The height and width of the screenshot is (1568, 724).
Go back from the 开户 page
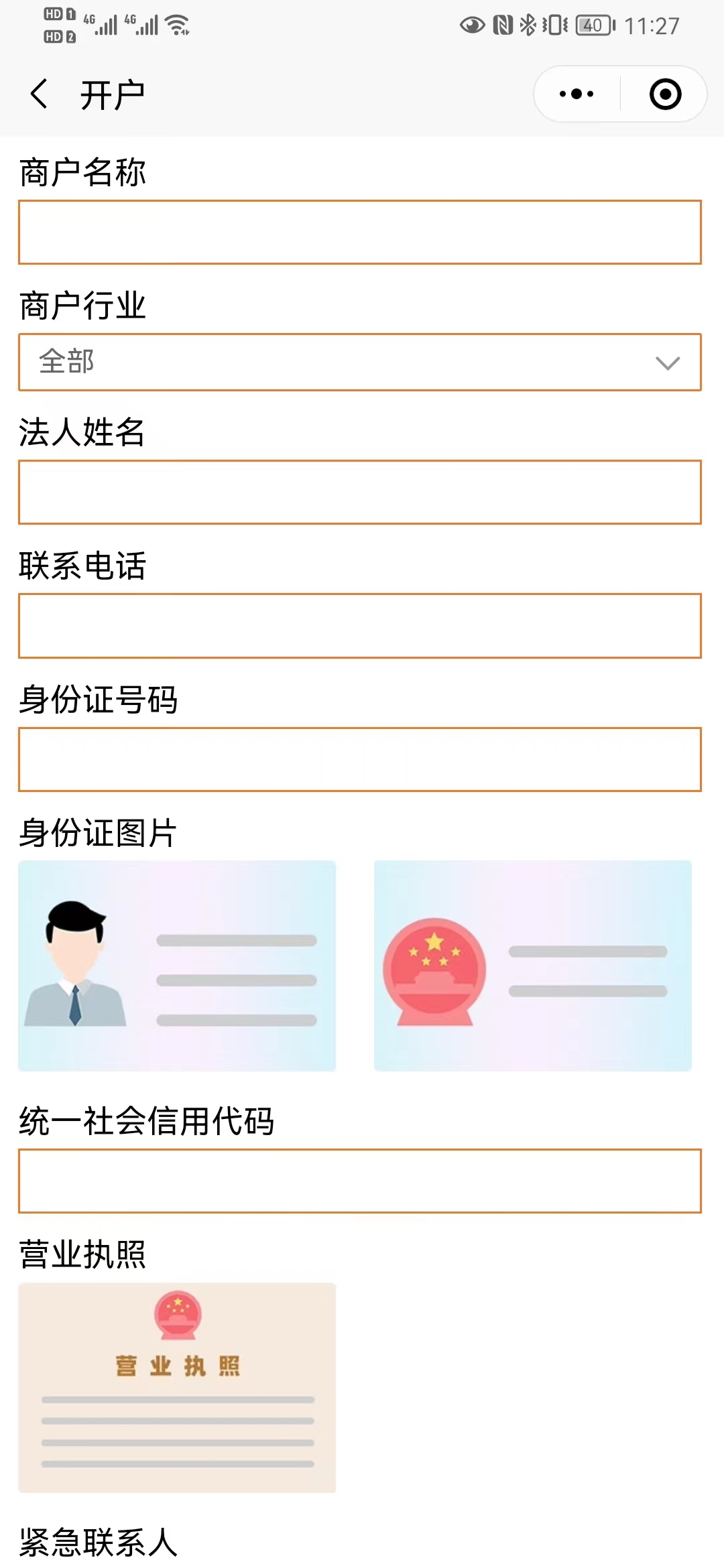40,94
